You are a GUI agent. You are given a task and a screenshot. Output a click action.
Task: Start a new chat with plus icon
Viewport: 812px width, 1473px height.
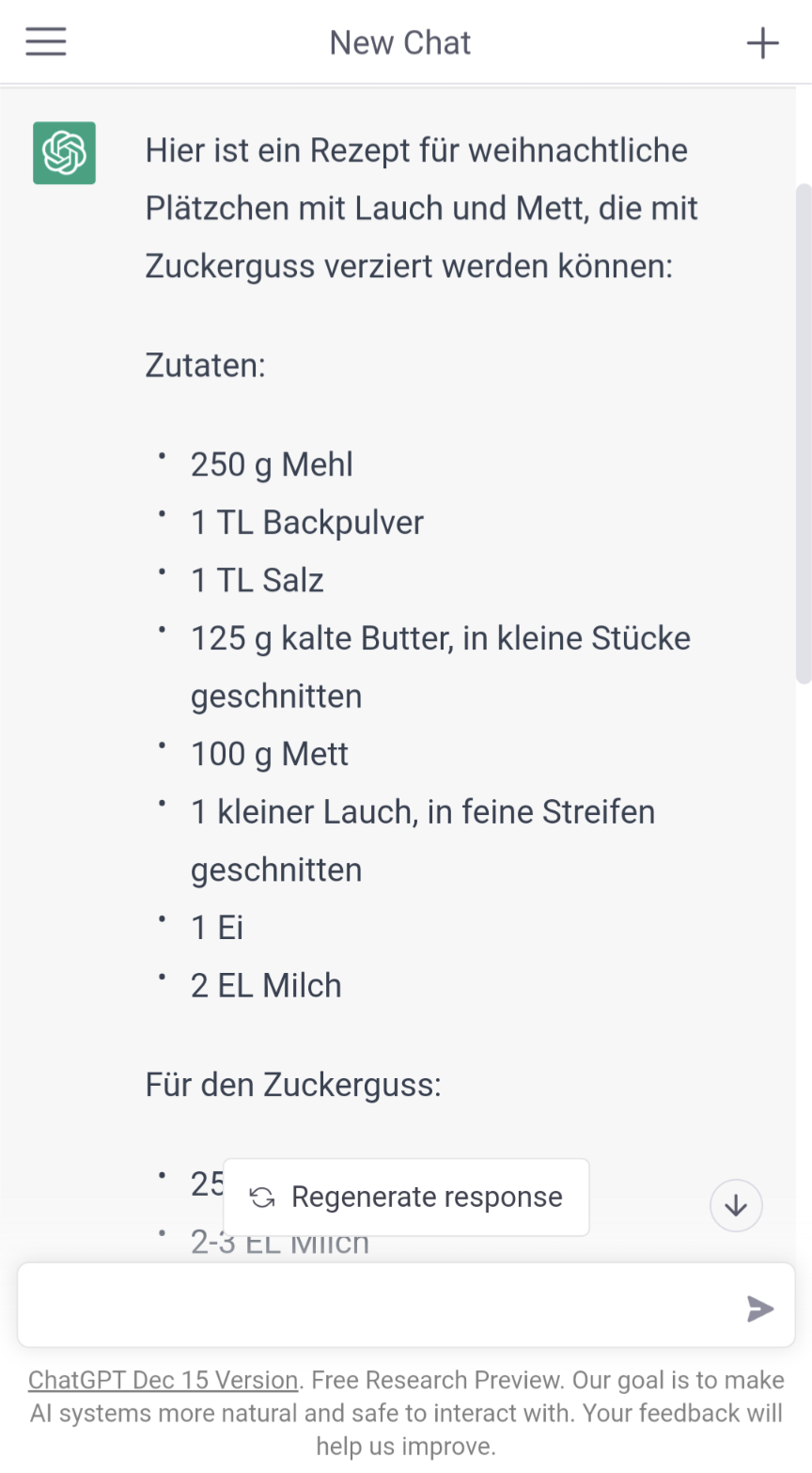pos(762,43)
